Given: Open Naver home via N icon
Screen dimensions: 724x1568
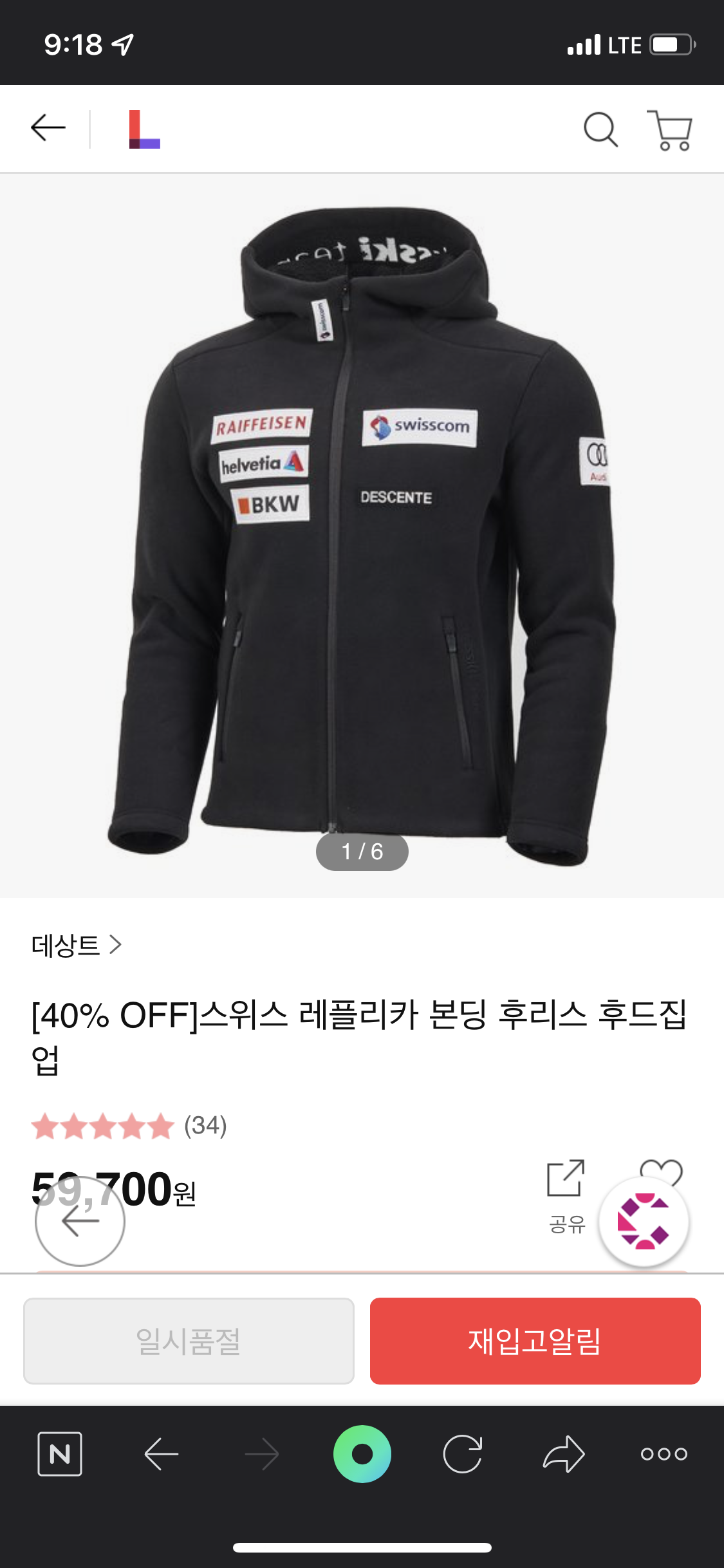Looking at the screenshot, I should 60,1454.
